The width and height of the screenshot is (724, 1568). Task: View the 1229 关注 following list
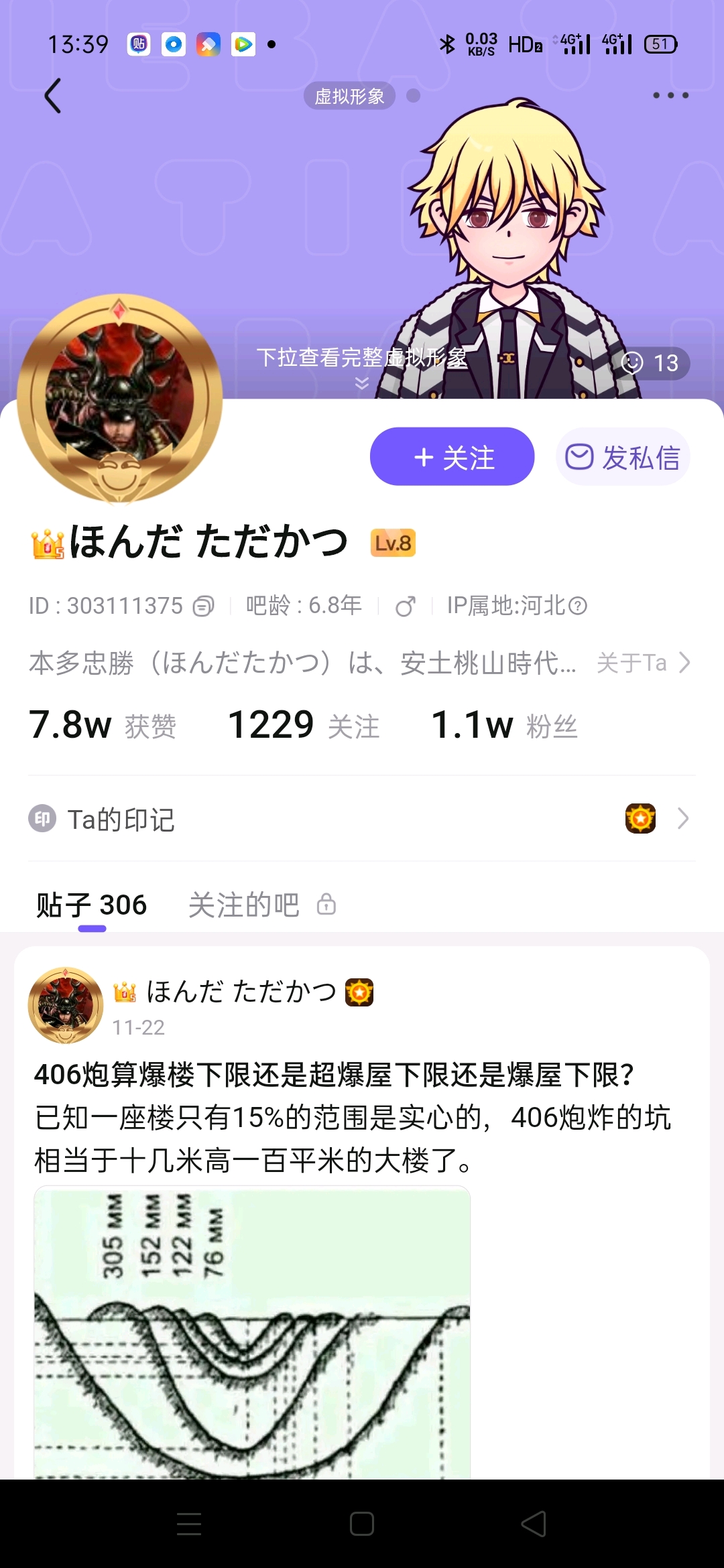[304, 726]
